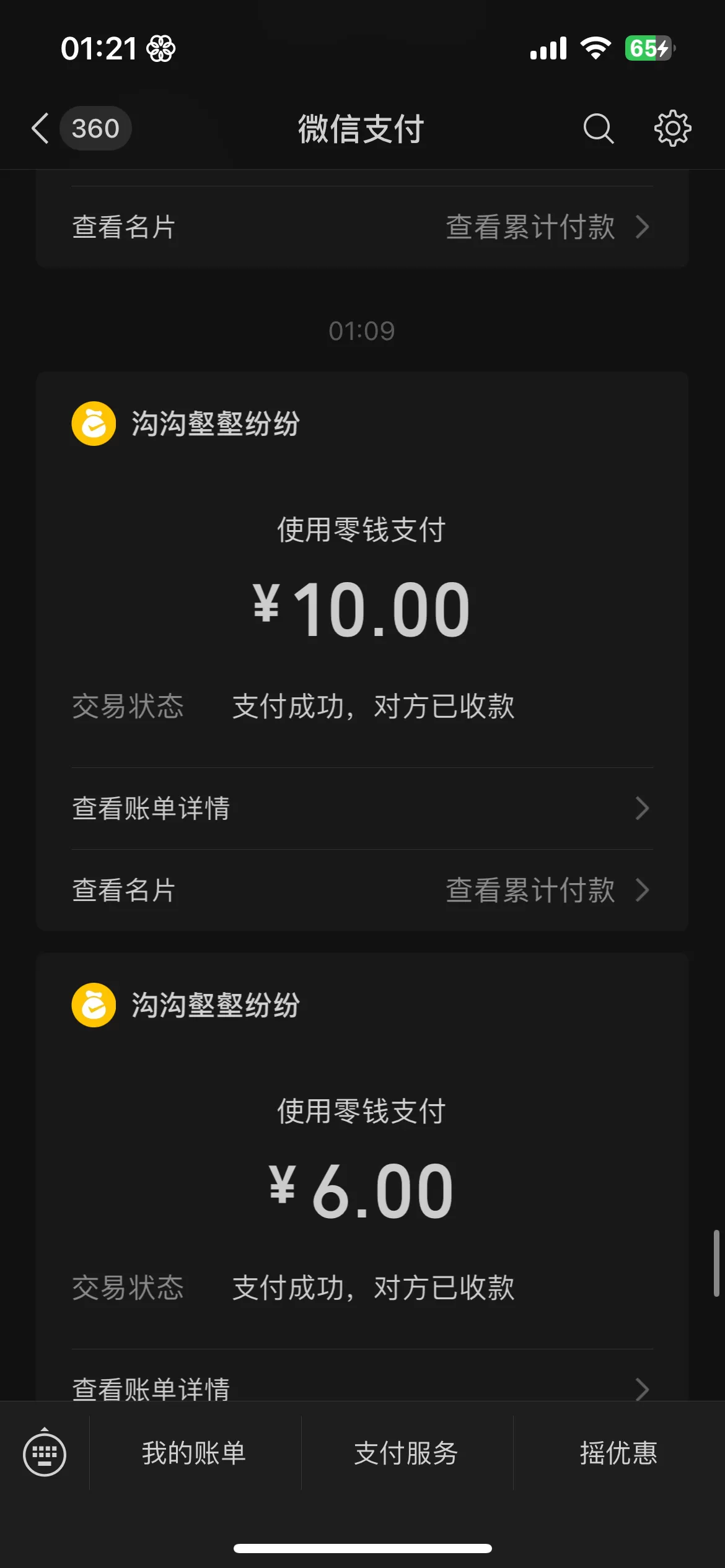Viewport: 725px width, 1568px height.
Task: Open 查看名片 in the ¥10.00 payment card
Action: pos(124,890)
